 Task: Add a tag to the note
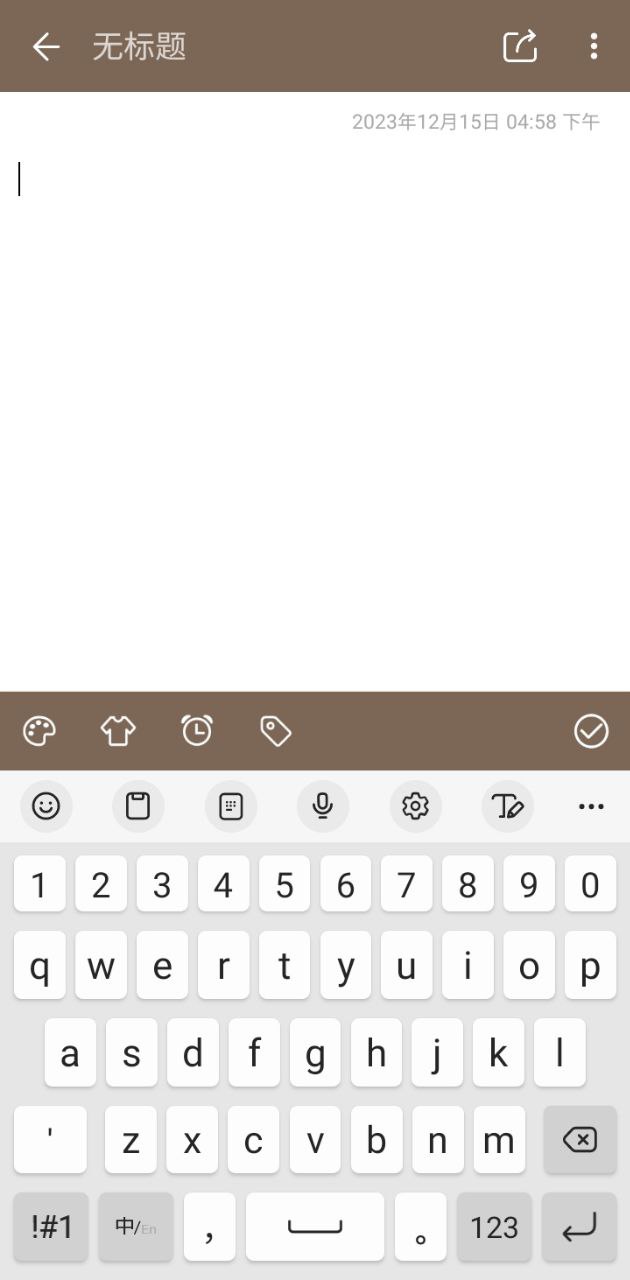coord(275,731)
